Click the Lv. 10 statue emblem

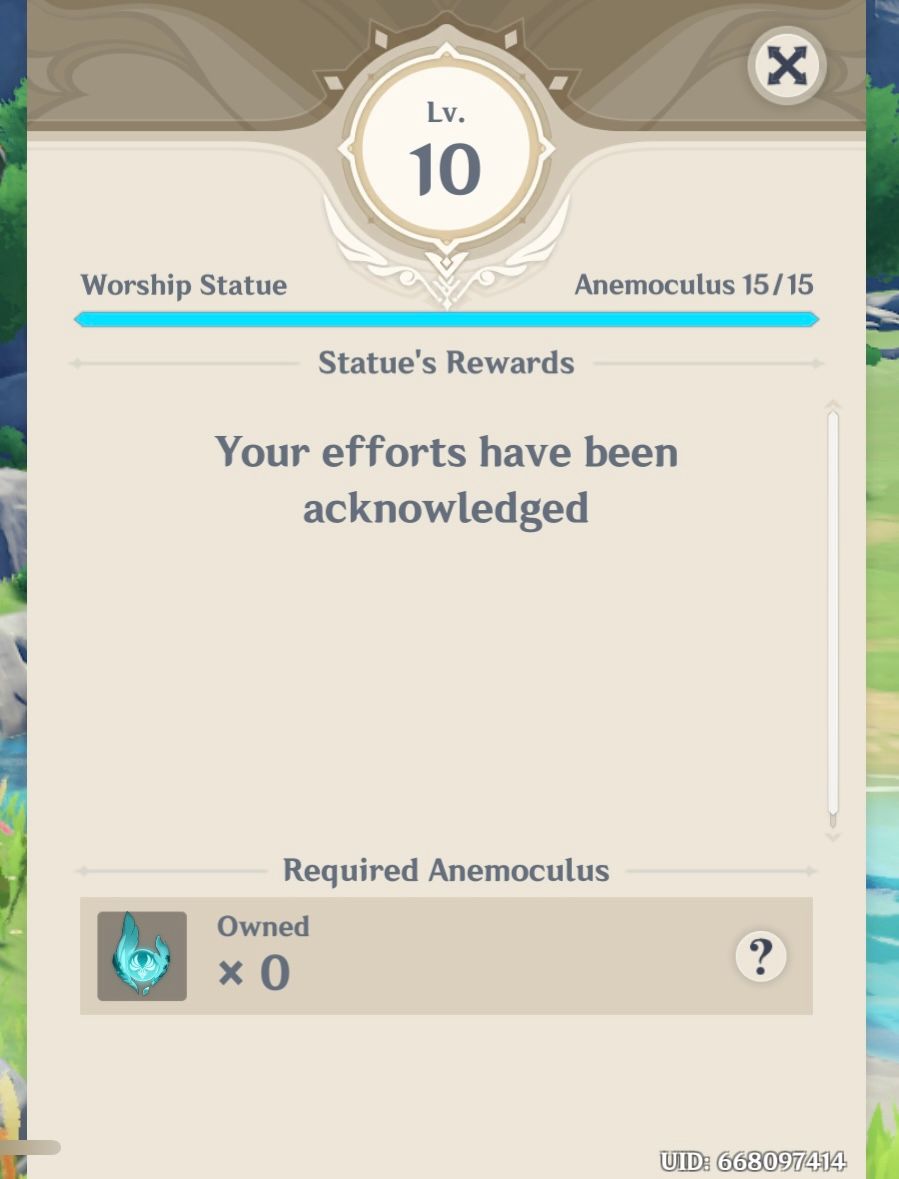click(447, 147)
